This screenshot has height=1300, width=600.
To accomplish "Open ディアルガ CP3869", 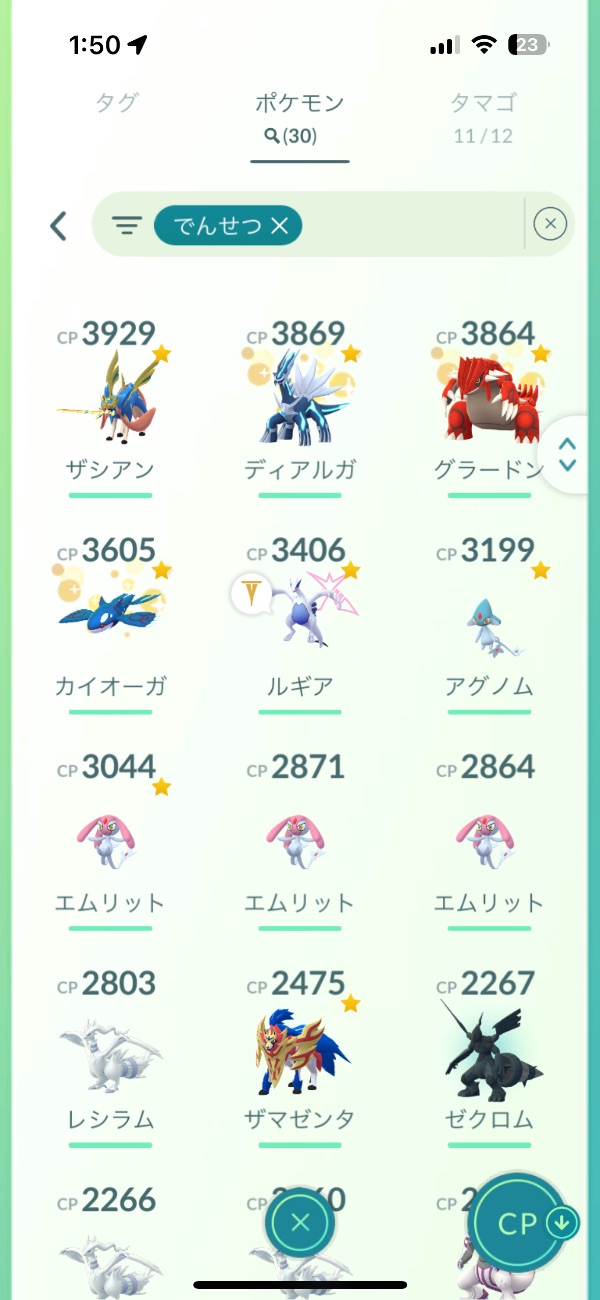I will tap(300, 410).
